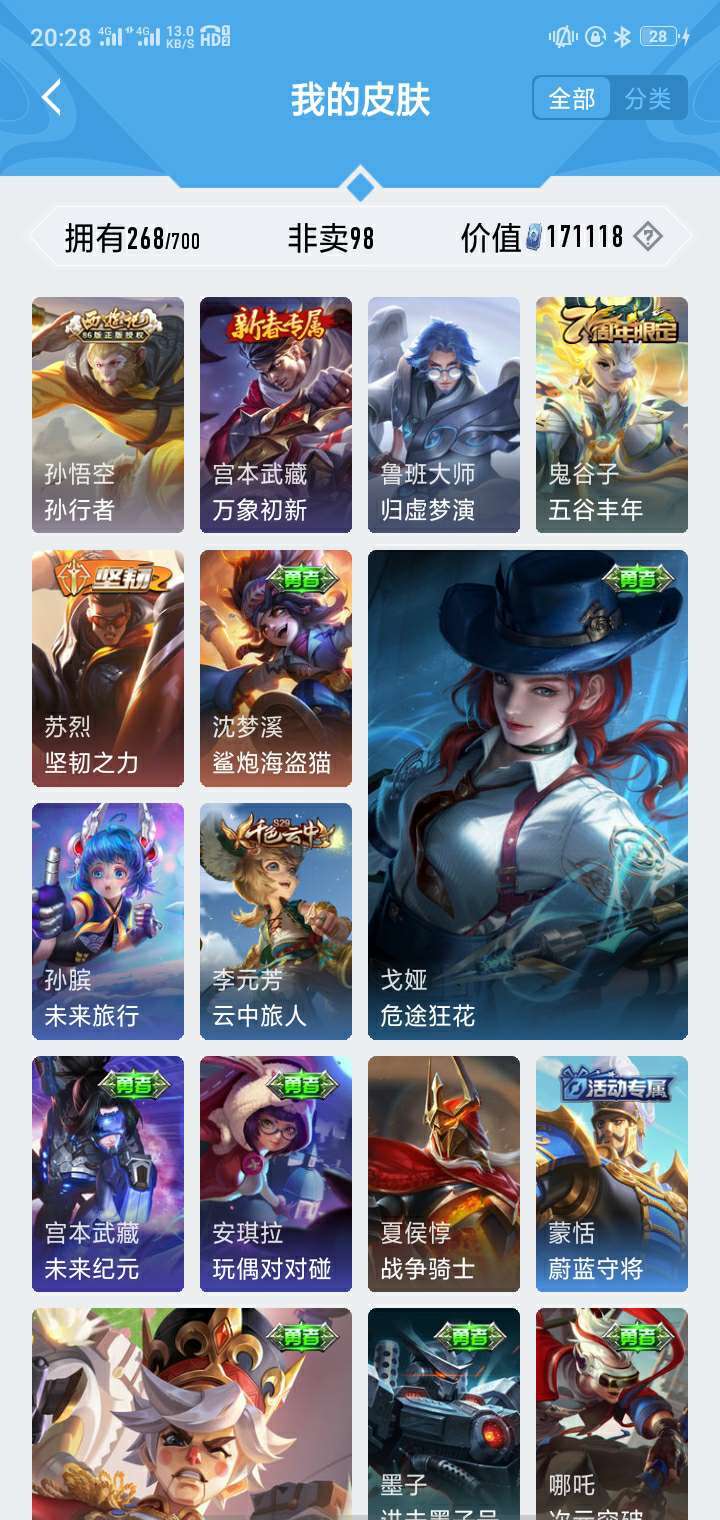
Task: Open the value help question-mark icon
Action: 648,237
